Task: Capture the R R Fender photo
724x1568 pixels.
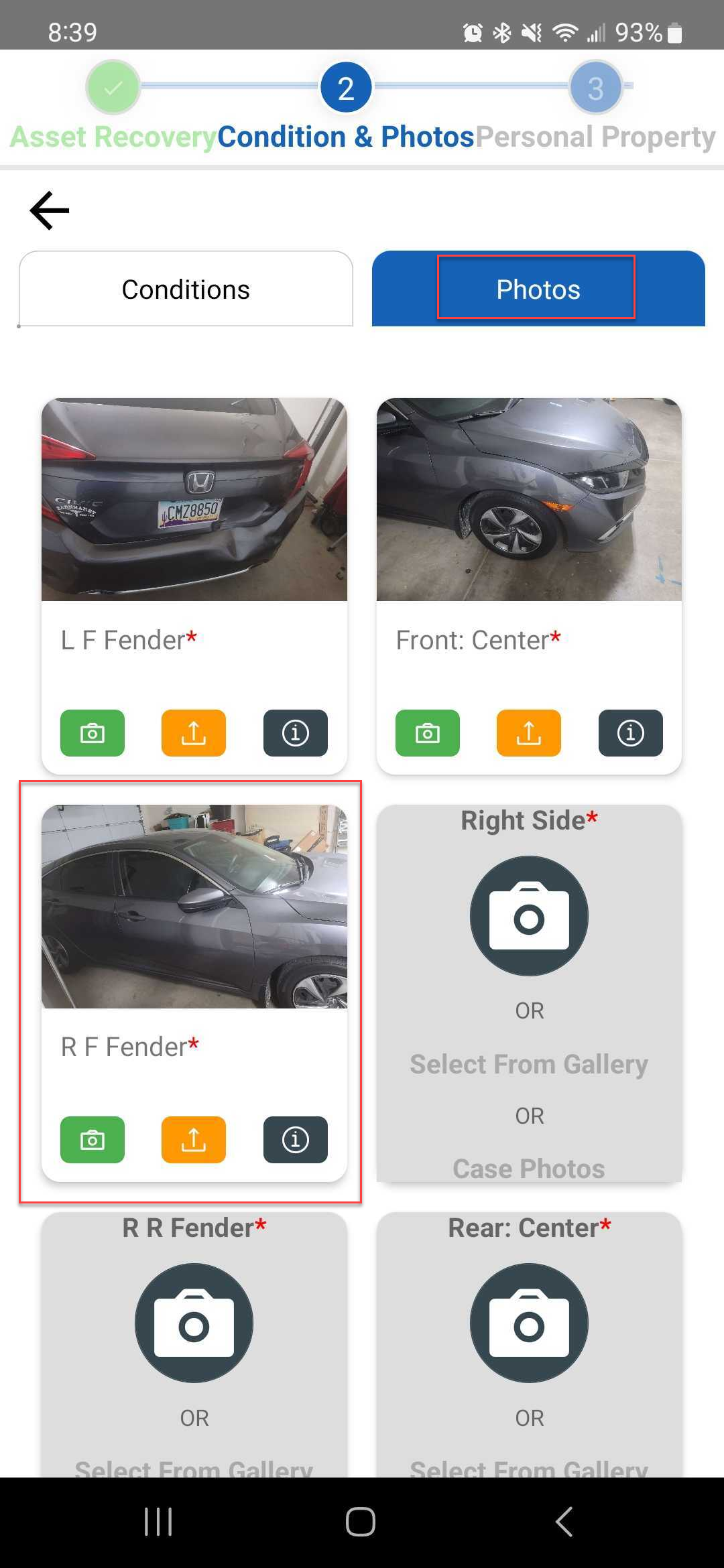Action: coord(194,1323)
